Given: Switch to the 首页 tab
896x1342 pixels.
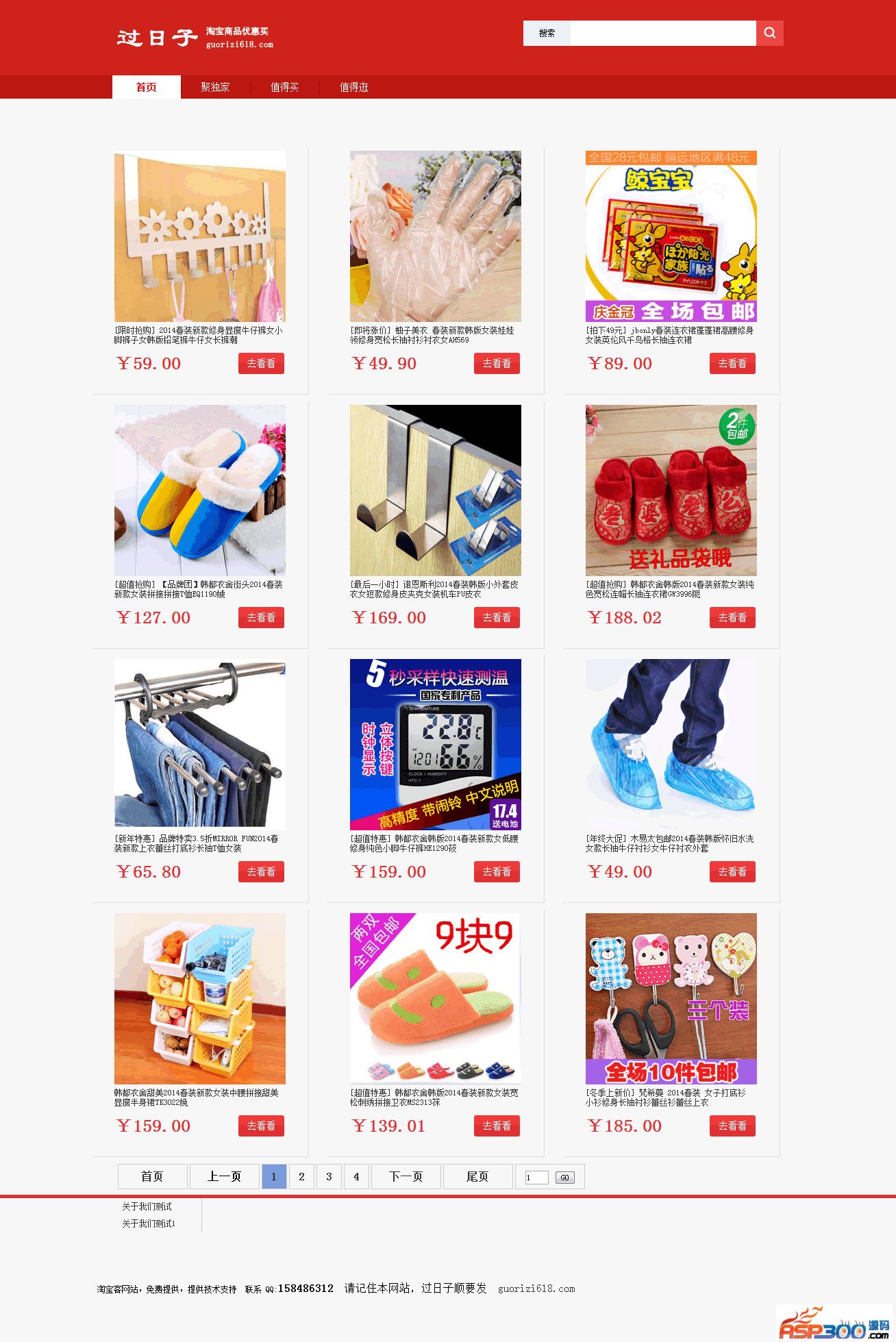Looking at the screenshot, I should tap(146, 87).
